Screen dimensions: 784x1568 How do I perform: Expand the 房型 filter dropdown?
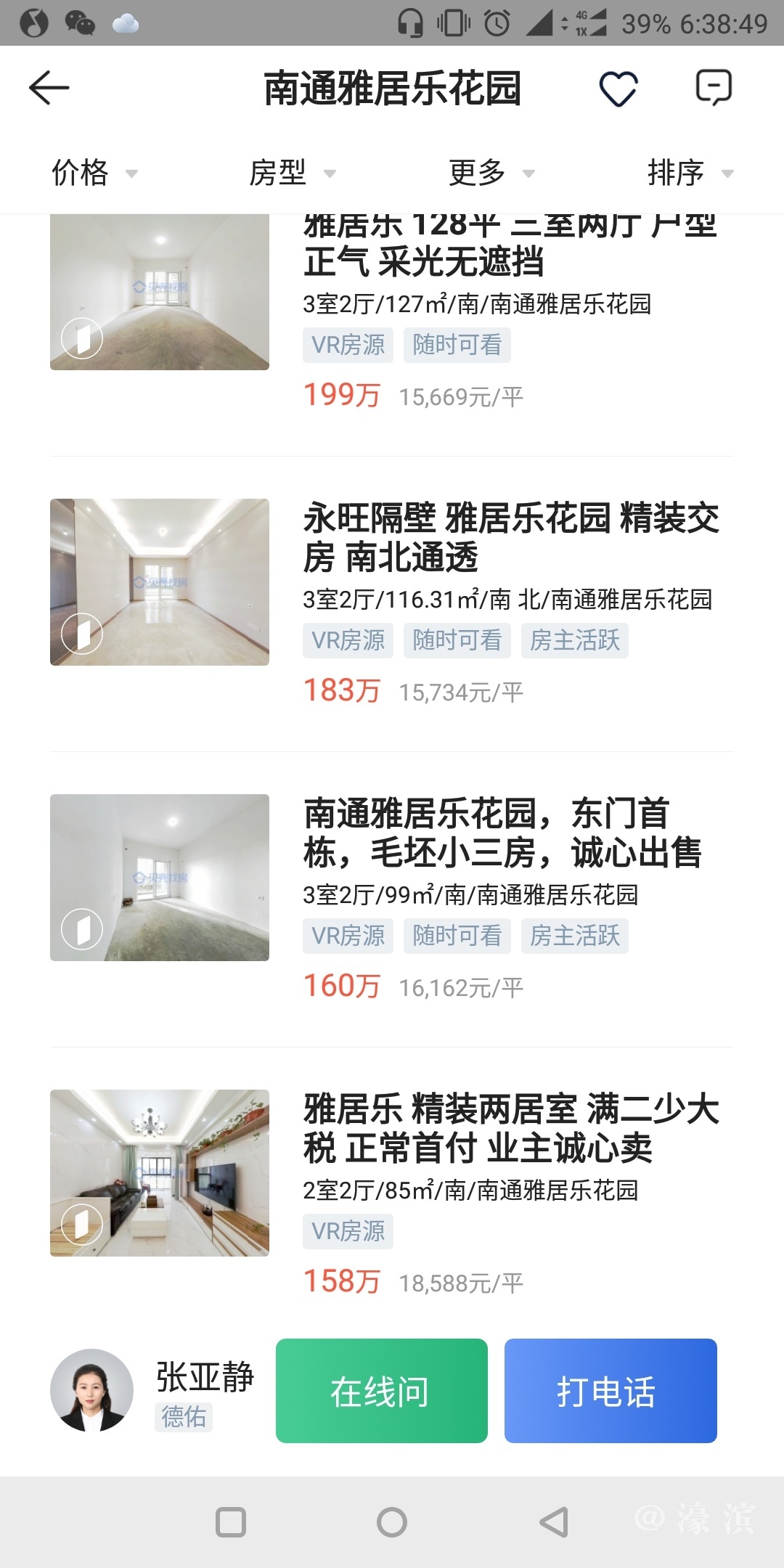pyautogui.click(x=292, y=173)
